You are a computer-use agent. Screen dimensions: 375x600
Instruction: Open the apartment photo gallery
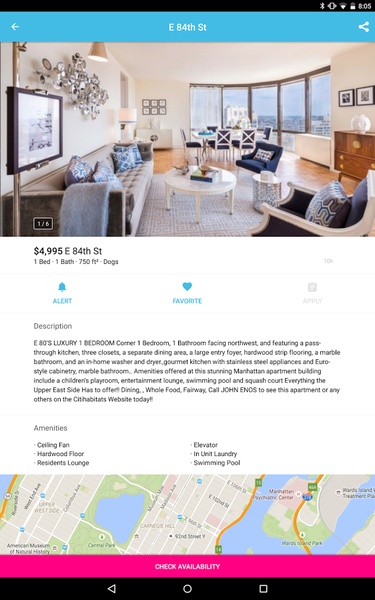point(188,139)
